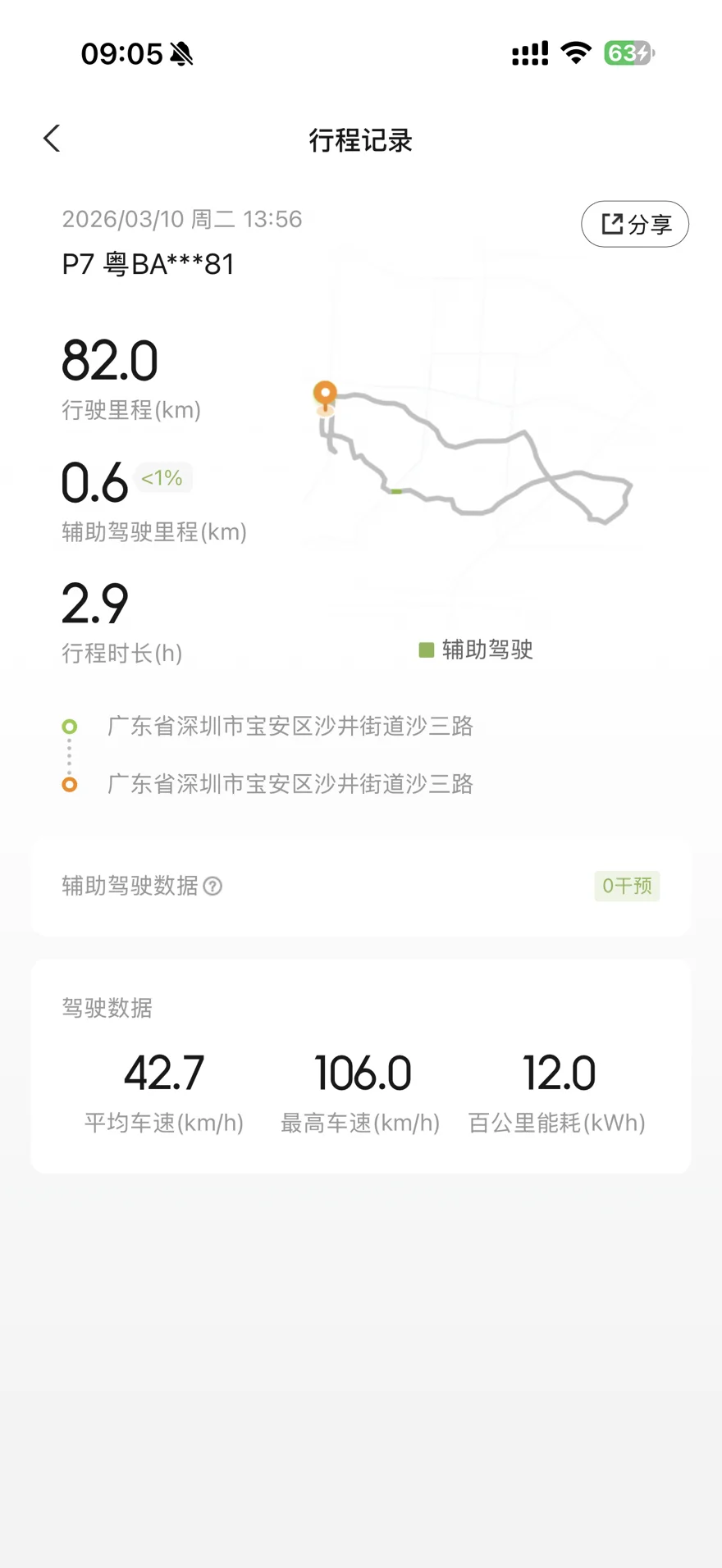Go back from the 行程记录 page
The width and height of the screenshot is (722, 1568).
coord(52,139)
